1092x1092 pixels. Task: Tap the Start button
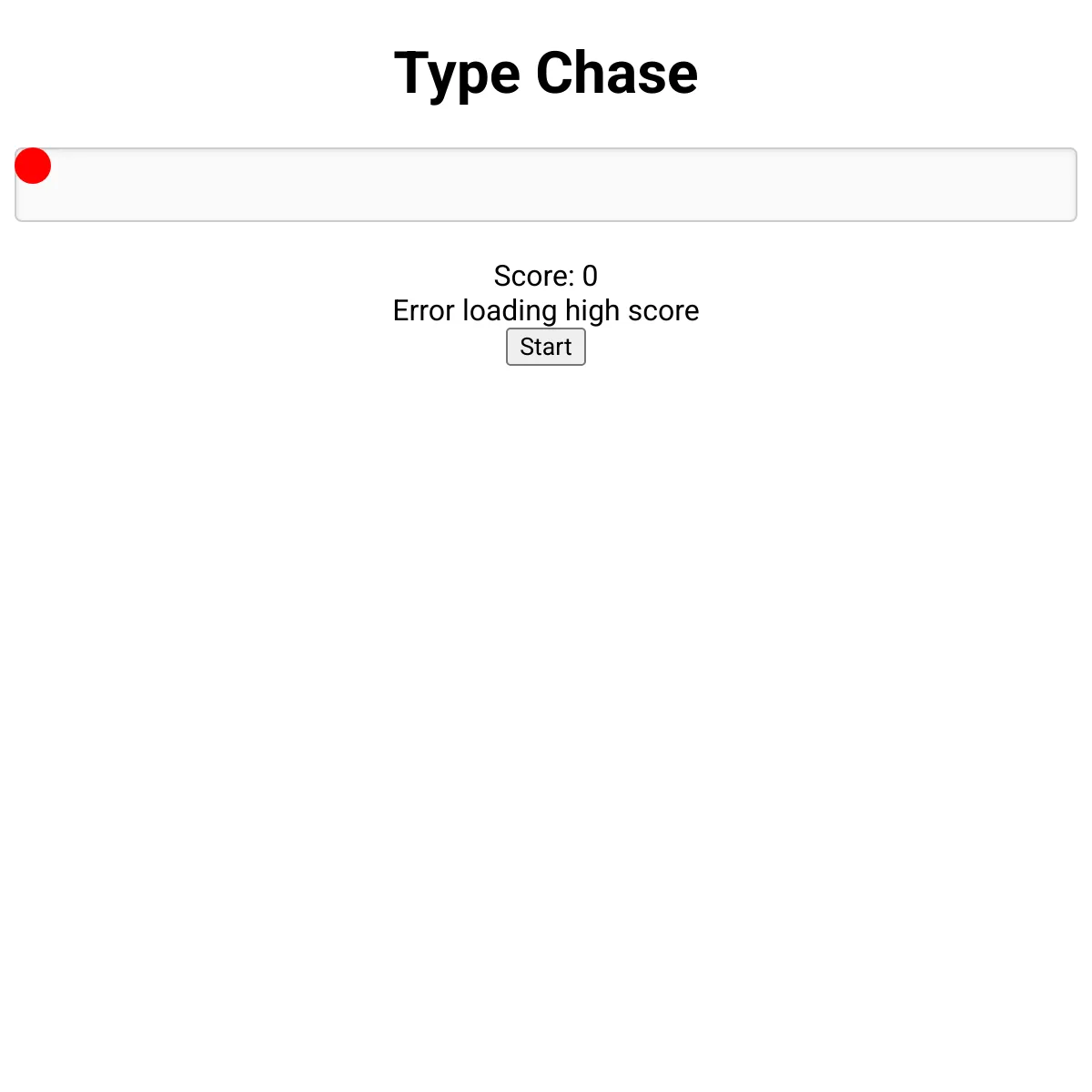coord(546,347)
